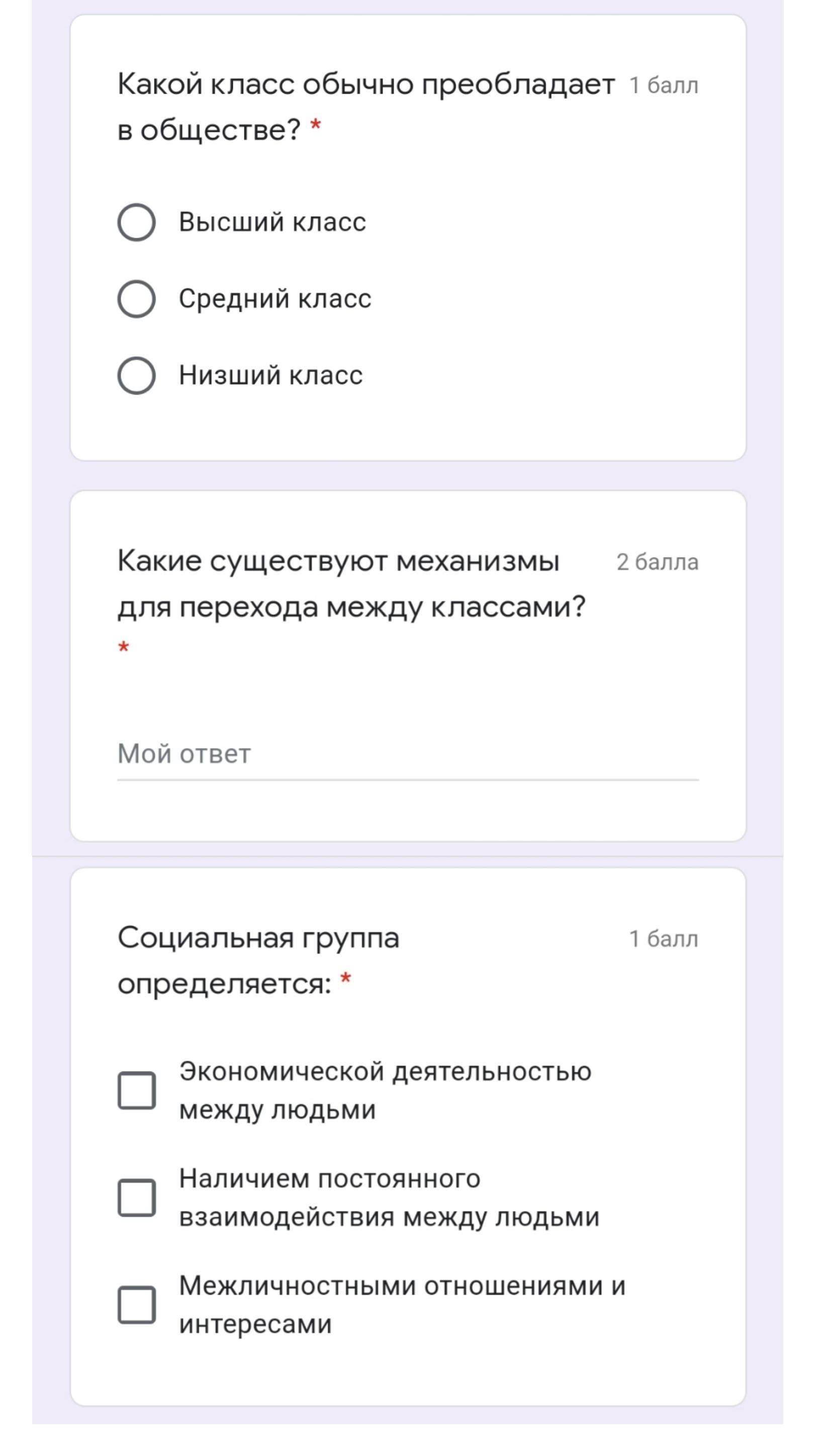Tap the Мой ответ text field

point(408,755)
